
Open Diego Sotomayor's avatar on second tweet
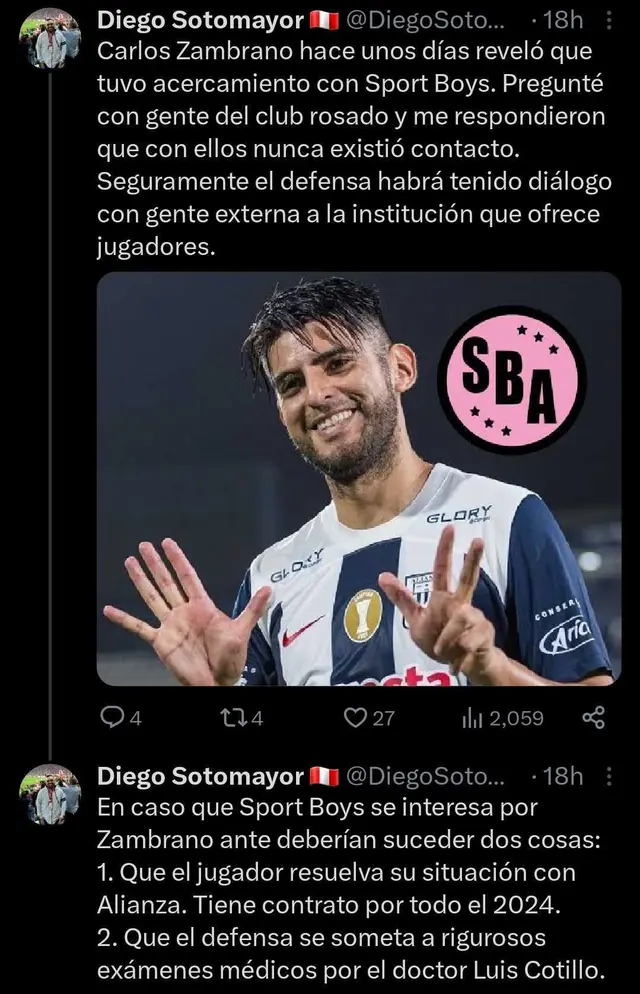[50, 794]
